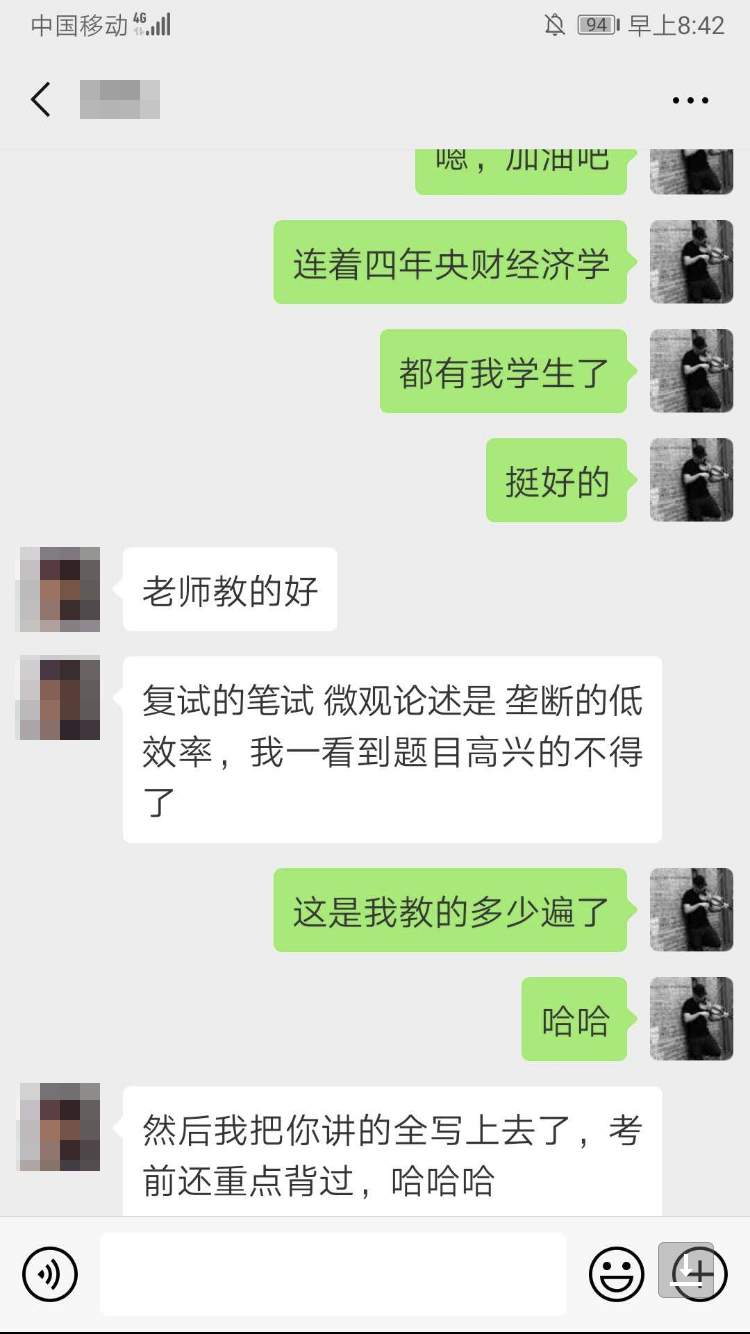Open the avatar beside "老师教的好"
Screen dimensions: 750x1334
tap(60, 589)
